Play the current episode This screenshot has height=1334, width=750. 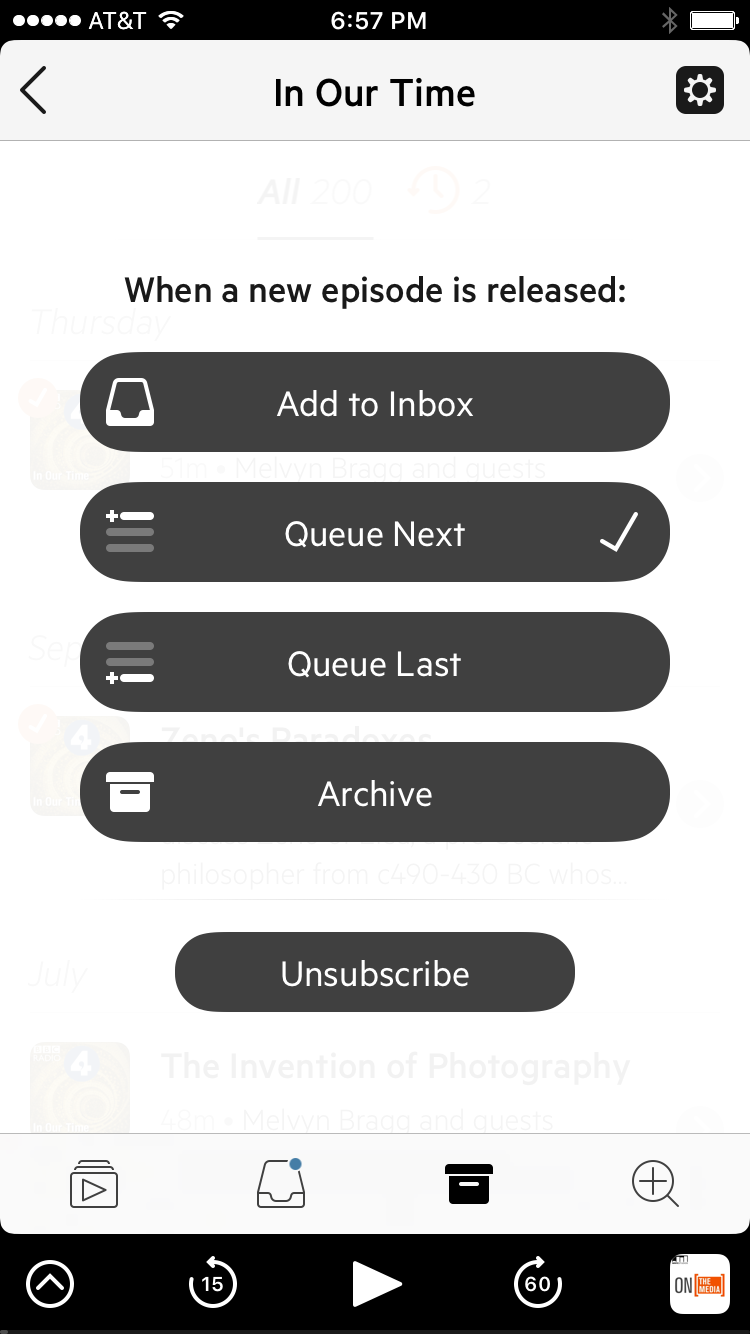[x=376, y=1284]
